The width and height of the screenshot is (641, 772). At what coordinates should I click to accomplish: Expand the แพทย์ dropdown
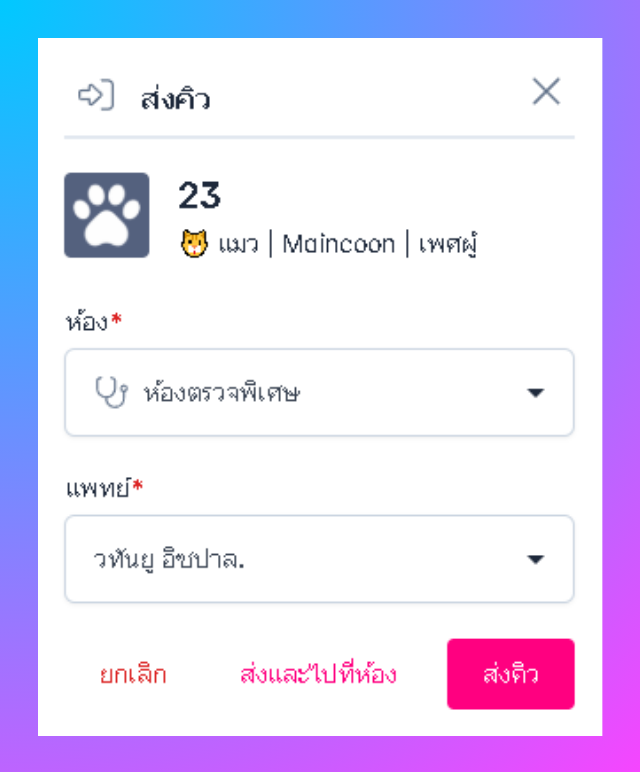pyautogui.click(x=319, y=559)
